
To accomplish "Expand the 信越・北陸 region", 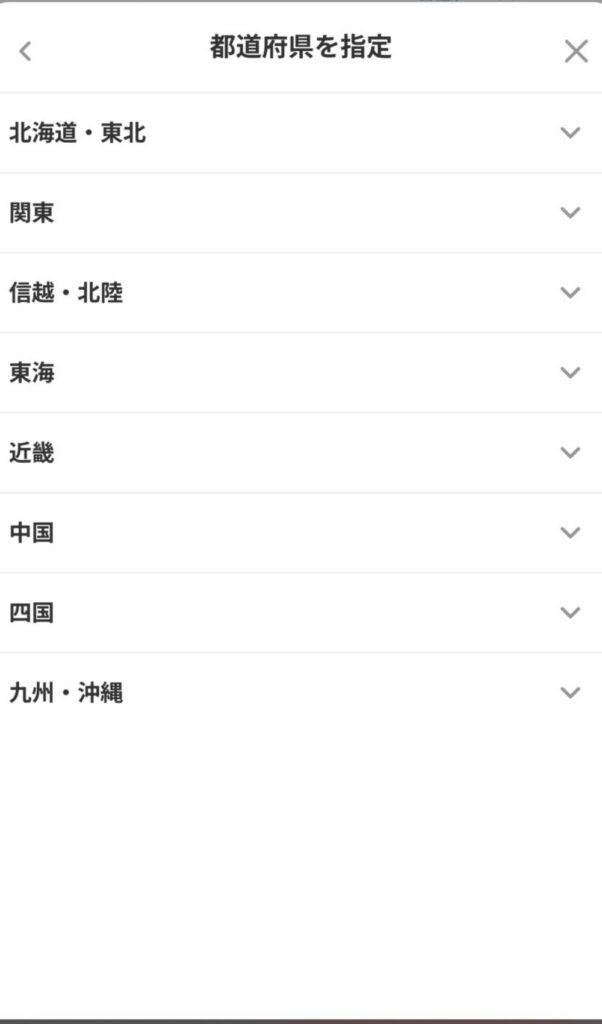I will pos(570,293).
